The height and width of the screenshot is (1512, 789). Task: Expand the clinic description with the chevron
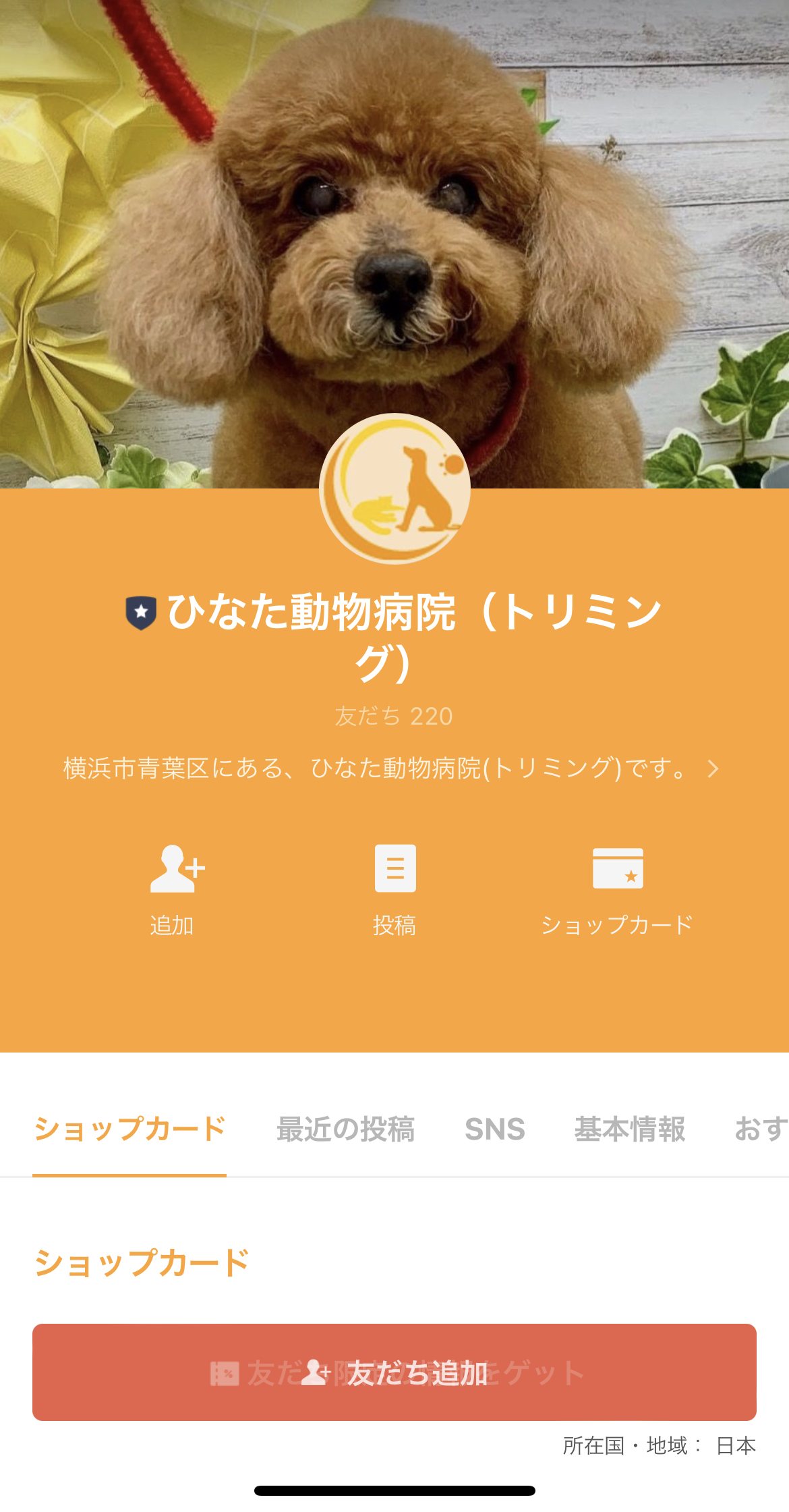714,767
